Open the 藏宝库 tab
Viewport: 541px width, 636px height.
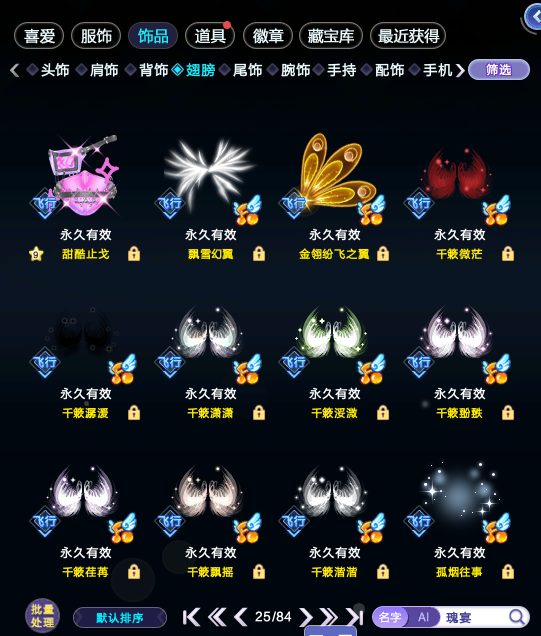tap(331, 36)
